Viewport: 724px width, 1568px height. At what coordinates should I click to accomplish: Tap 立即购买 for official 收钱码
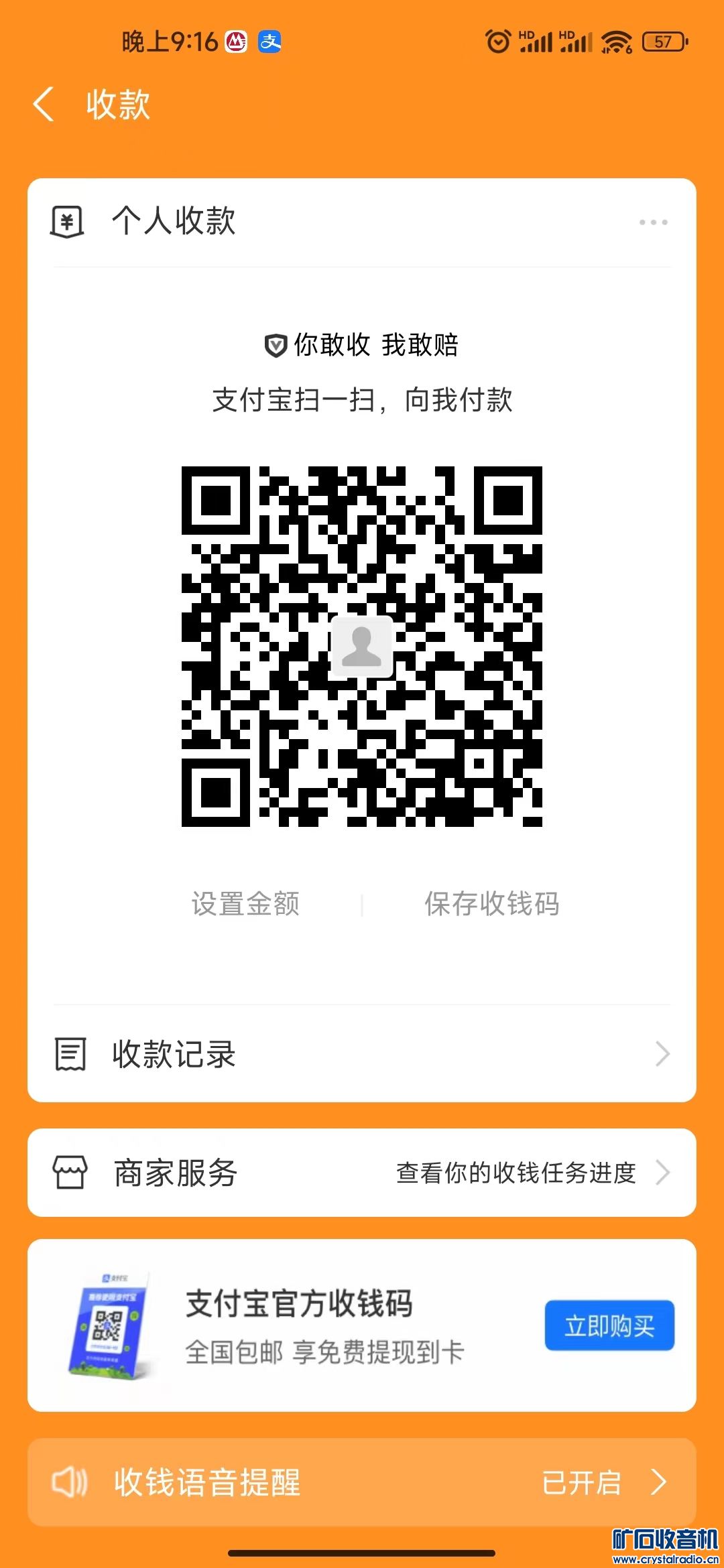[x=609, y=1325]
